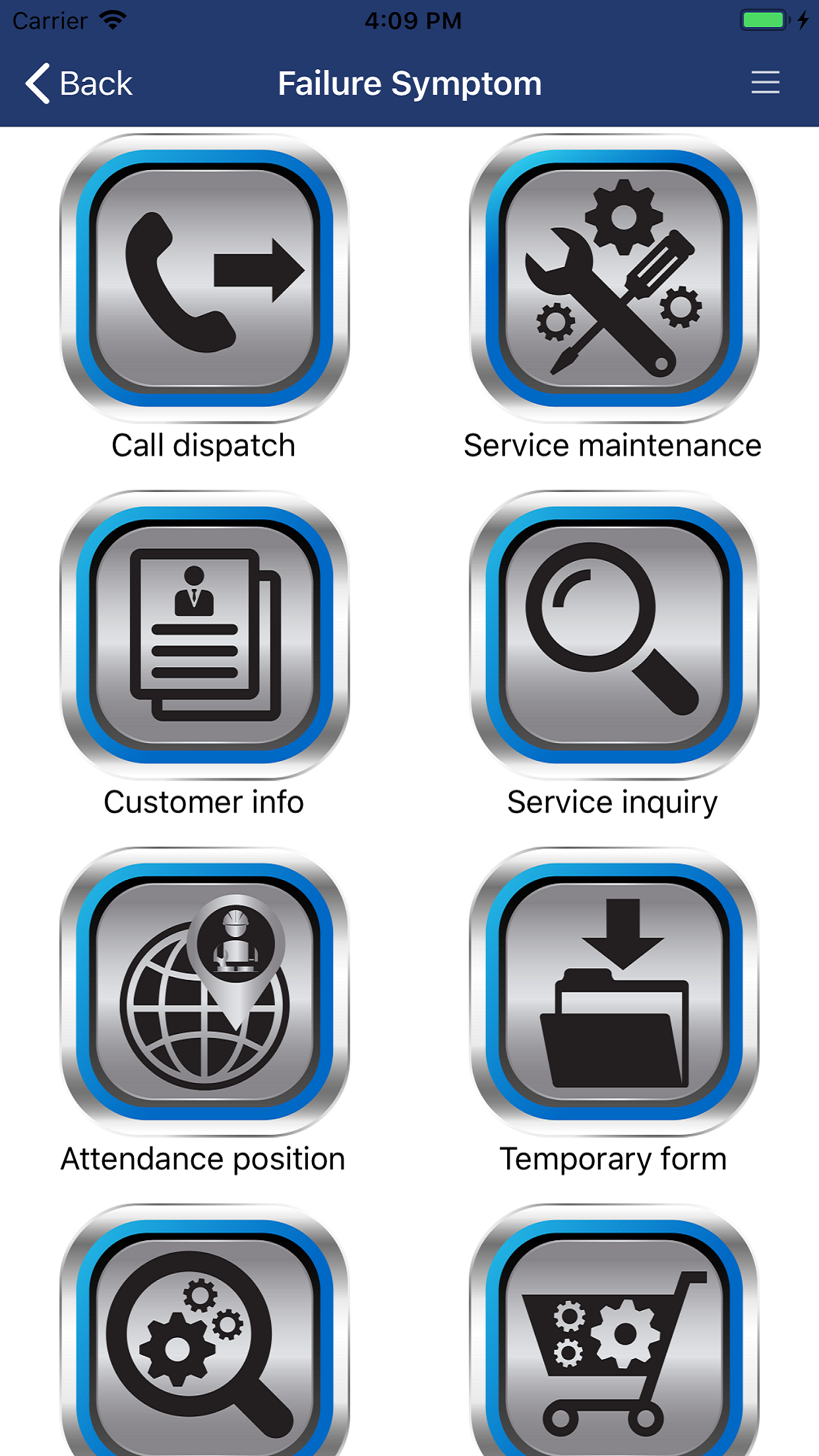The height and width of the screenshot is (1456, 819).
Task: Open Service inquiry
Action: pos(614,635)
